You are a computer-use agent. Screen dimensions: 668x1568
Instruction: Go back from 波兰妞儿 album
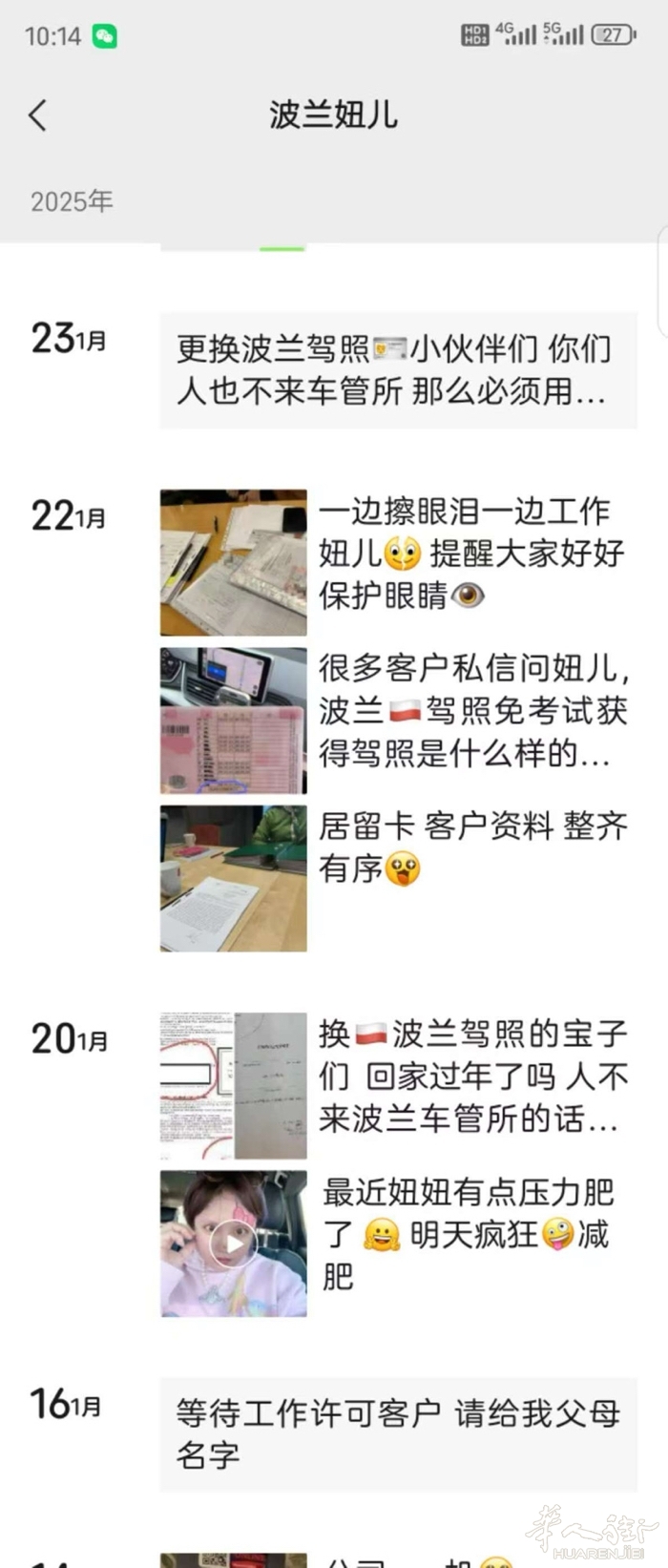click(x=38, y=115)
